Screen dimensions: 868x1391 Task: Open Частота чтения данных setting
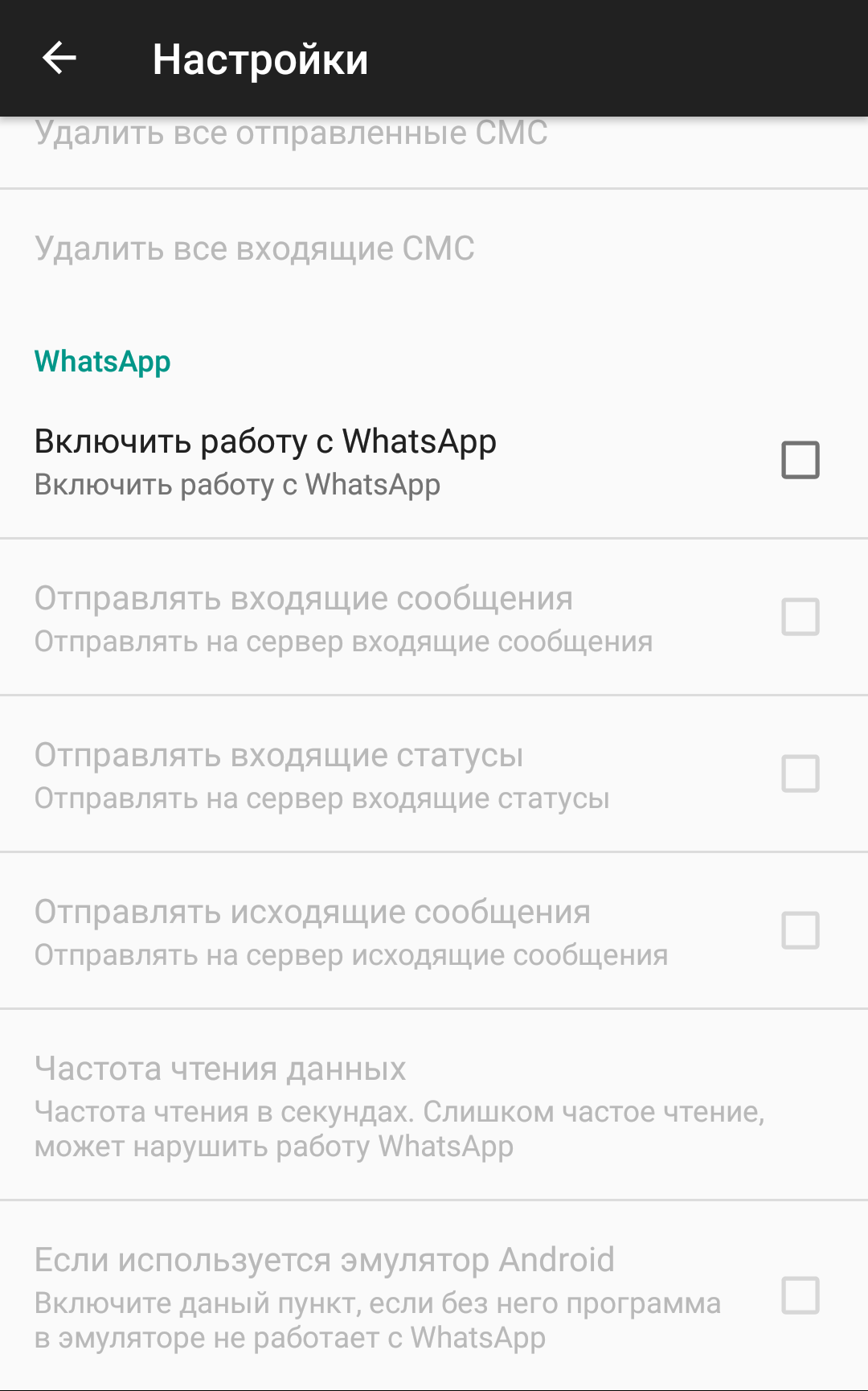point(434,1105)
